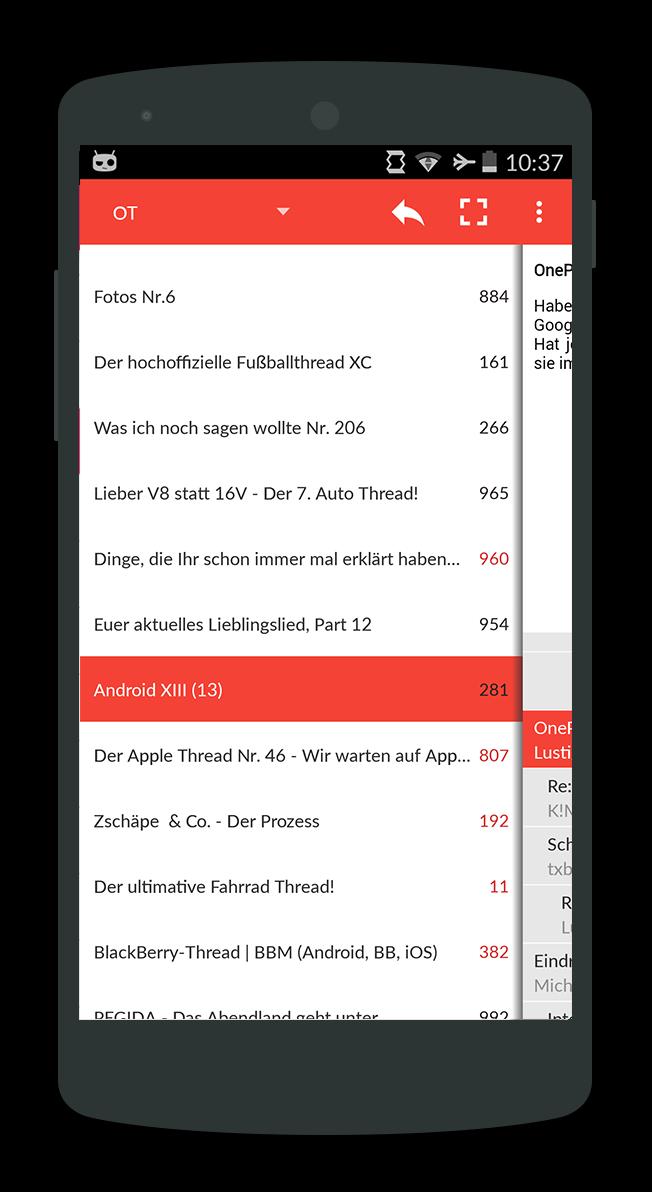Tap the reply arrow icon

[407, 212]
